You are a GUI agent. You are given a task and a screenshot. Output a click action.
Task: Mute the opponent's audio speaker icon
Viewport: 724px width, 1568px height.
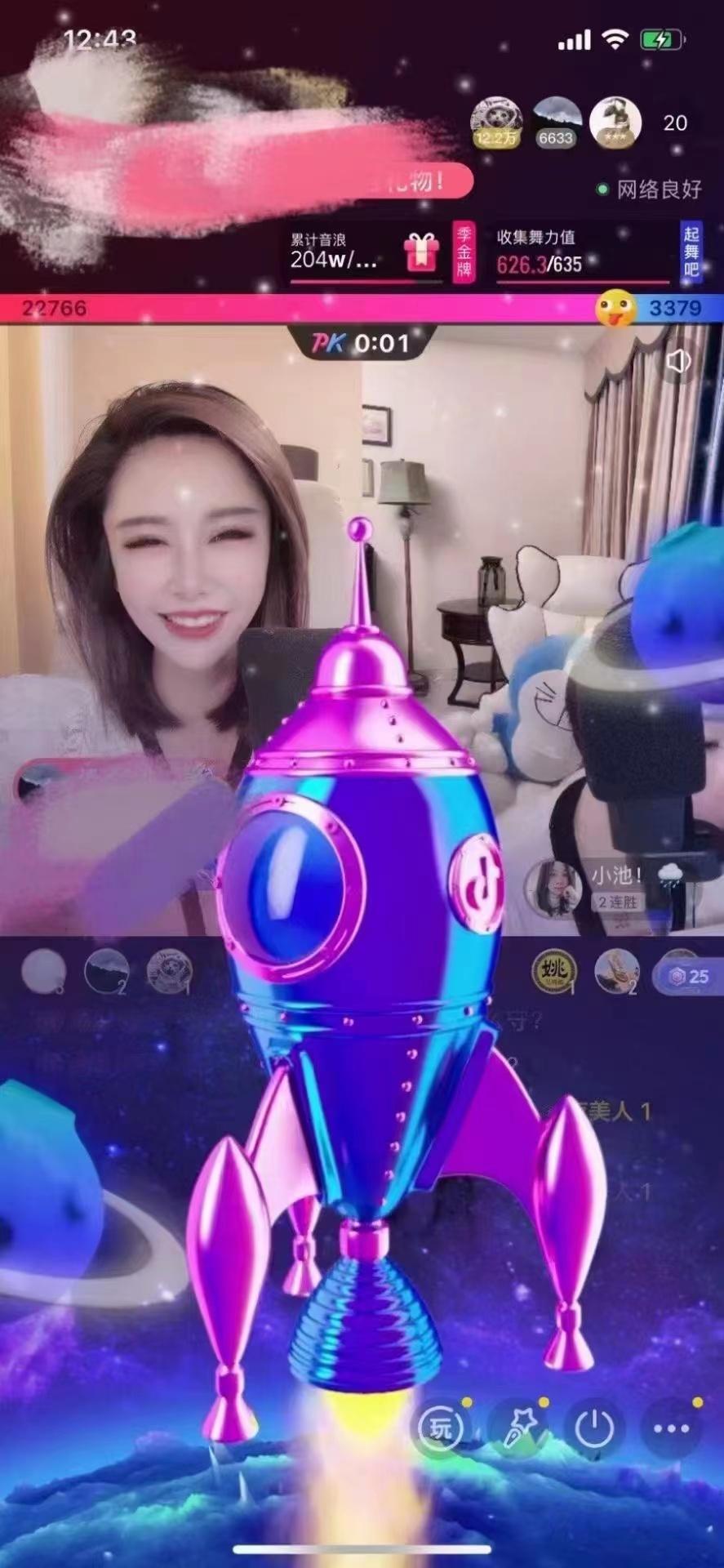pos(678,362)
